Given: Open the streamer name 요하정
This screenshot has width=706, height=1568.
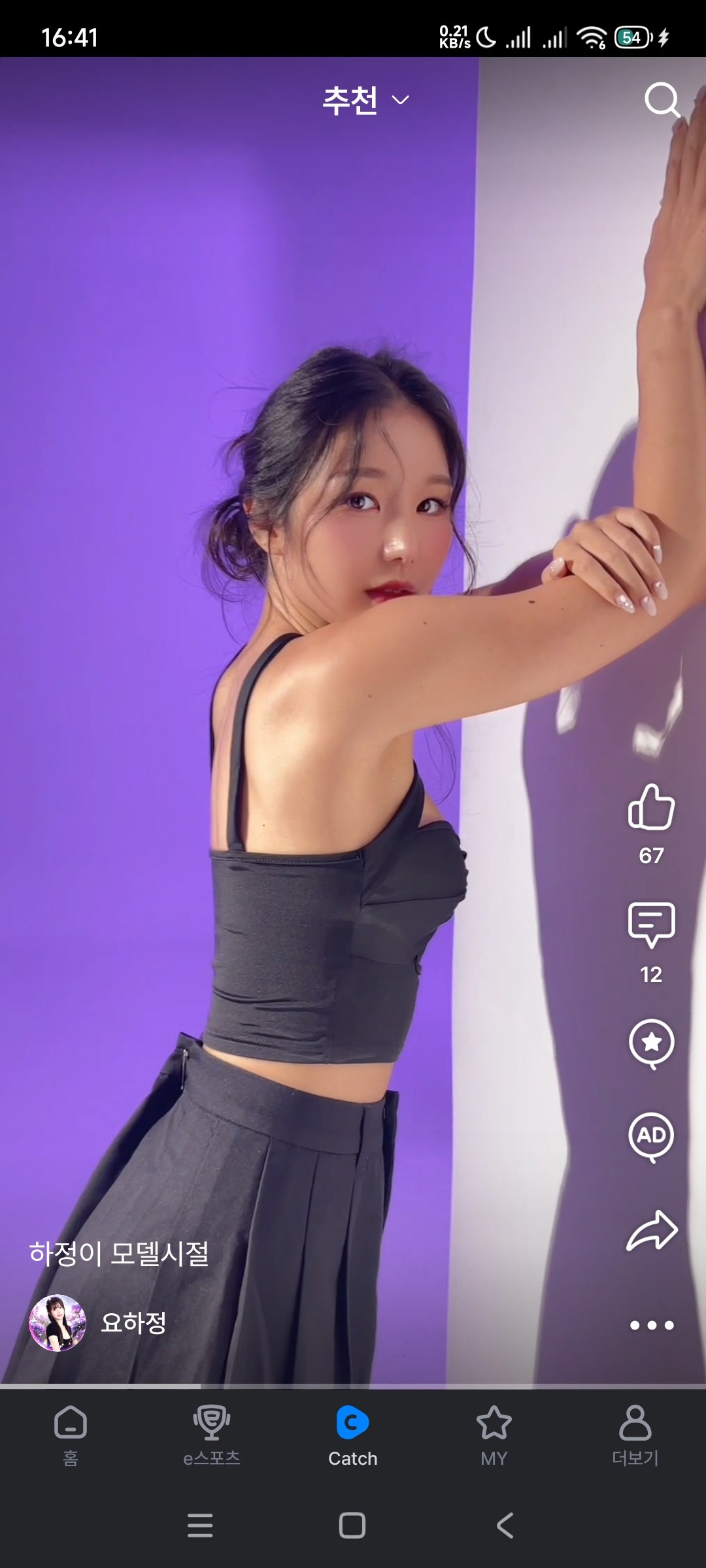Looking at the screenshot, I should coord(134,1323).
